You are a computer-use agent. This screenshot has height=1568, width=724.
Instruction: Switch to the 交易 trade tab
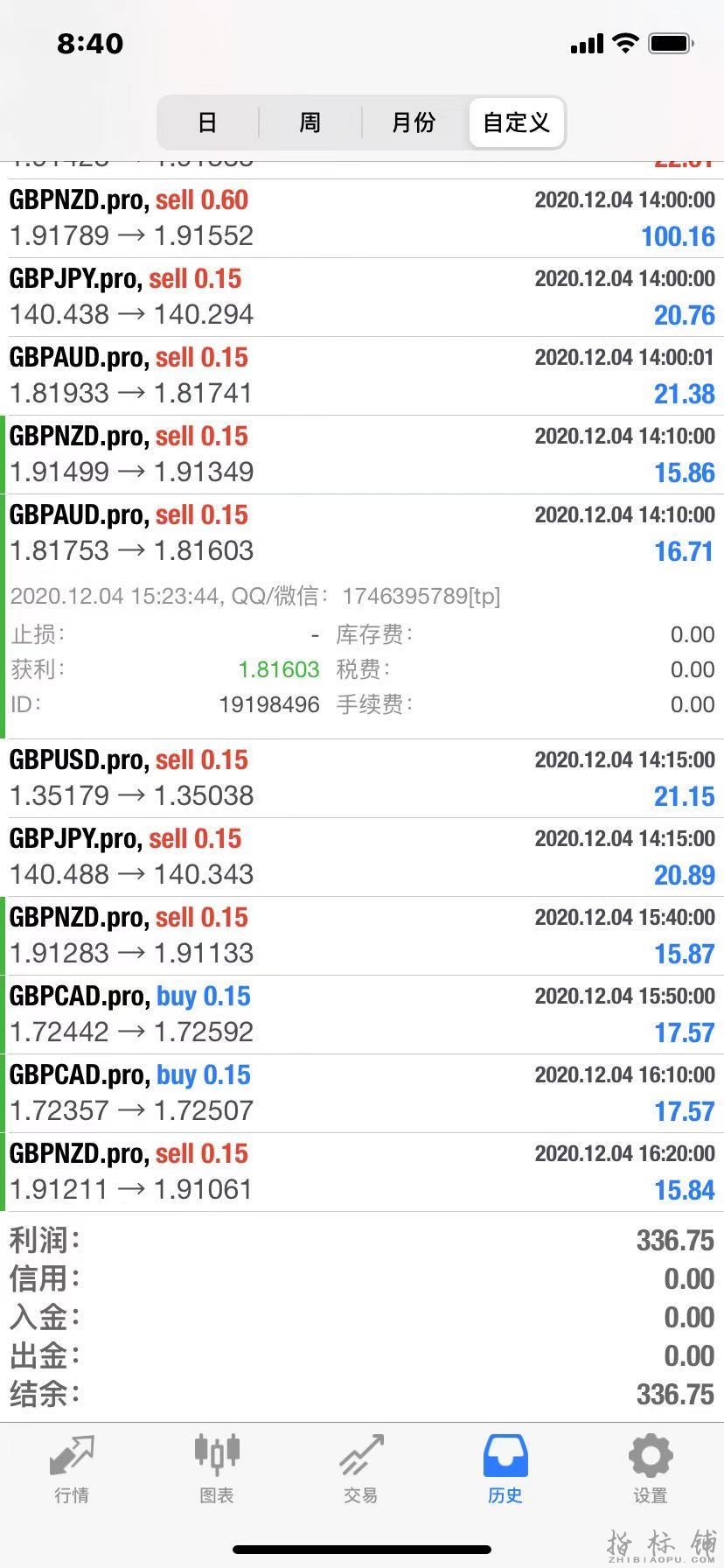pyautogui.click(x=361, y=1470)
